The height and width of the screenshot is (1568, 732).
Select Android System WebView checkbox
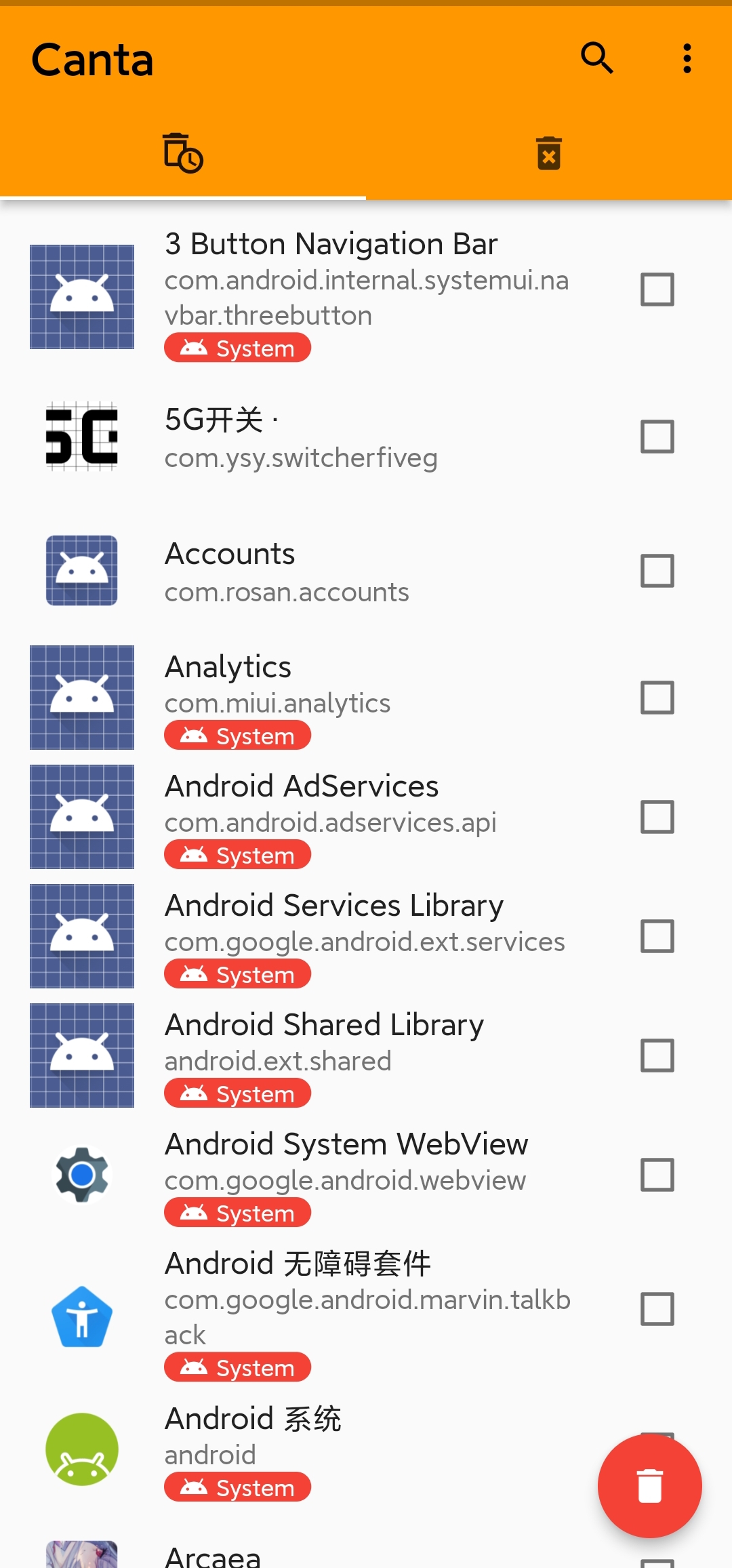(657, 1175)
